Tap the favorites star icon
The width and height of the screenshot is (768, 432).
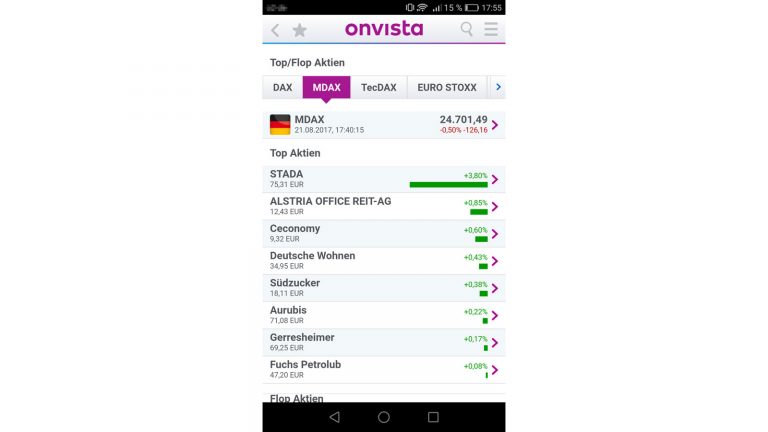pos(300,30)
